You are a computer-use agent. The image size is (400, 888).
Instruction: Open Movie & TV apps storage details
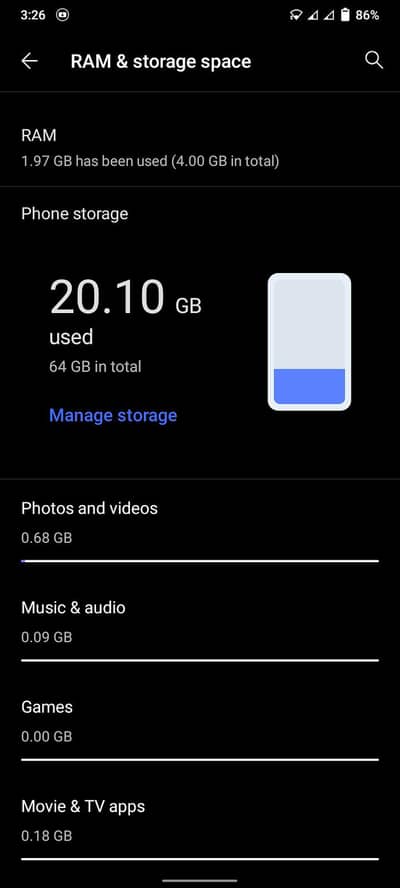(200, 829)
